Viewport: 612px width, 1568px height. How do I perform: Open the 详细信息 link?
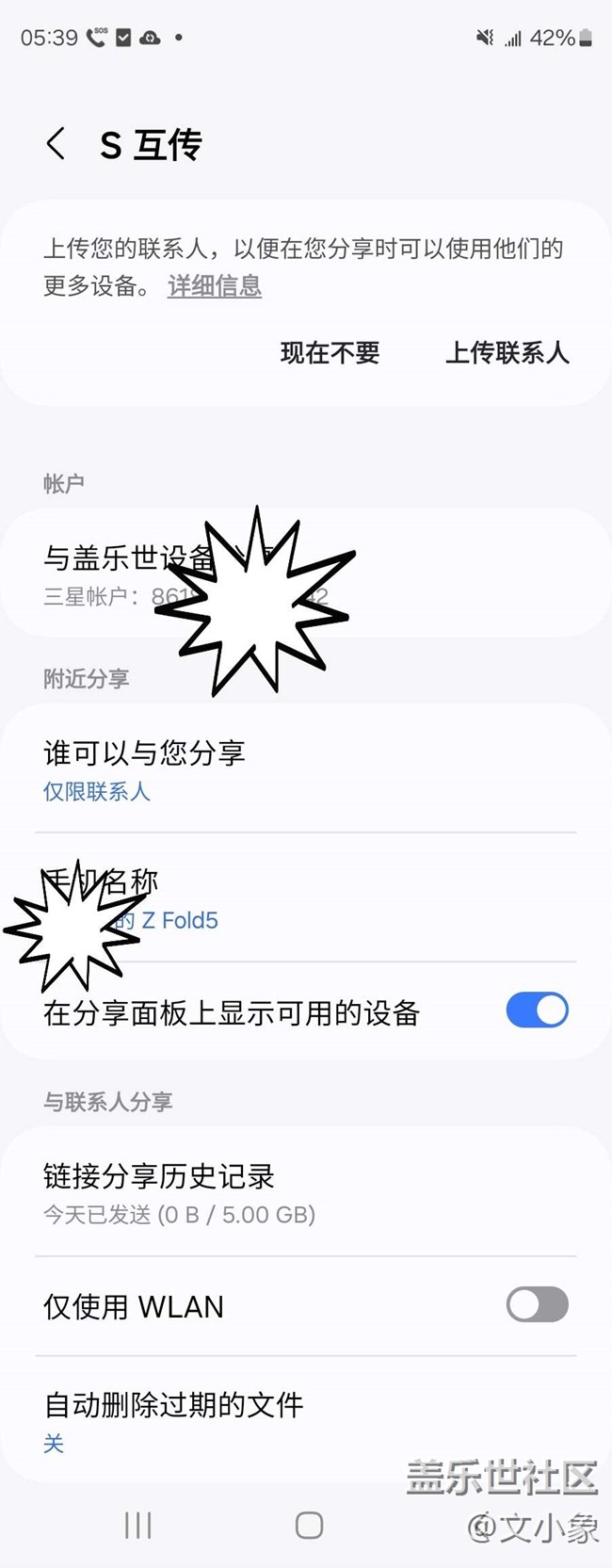coord(215,285)
